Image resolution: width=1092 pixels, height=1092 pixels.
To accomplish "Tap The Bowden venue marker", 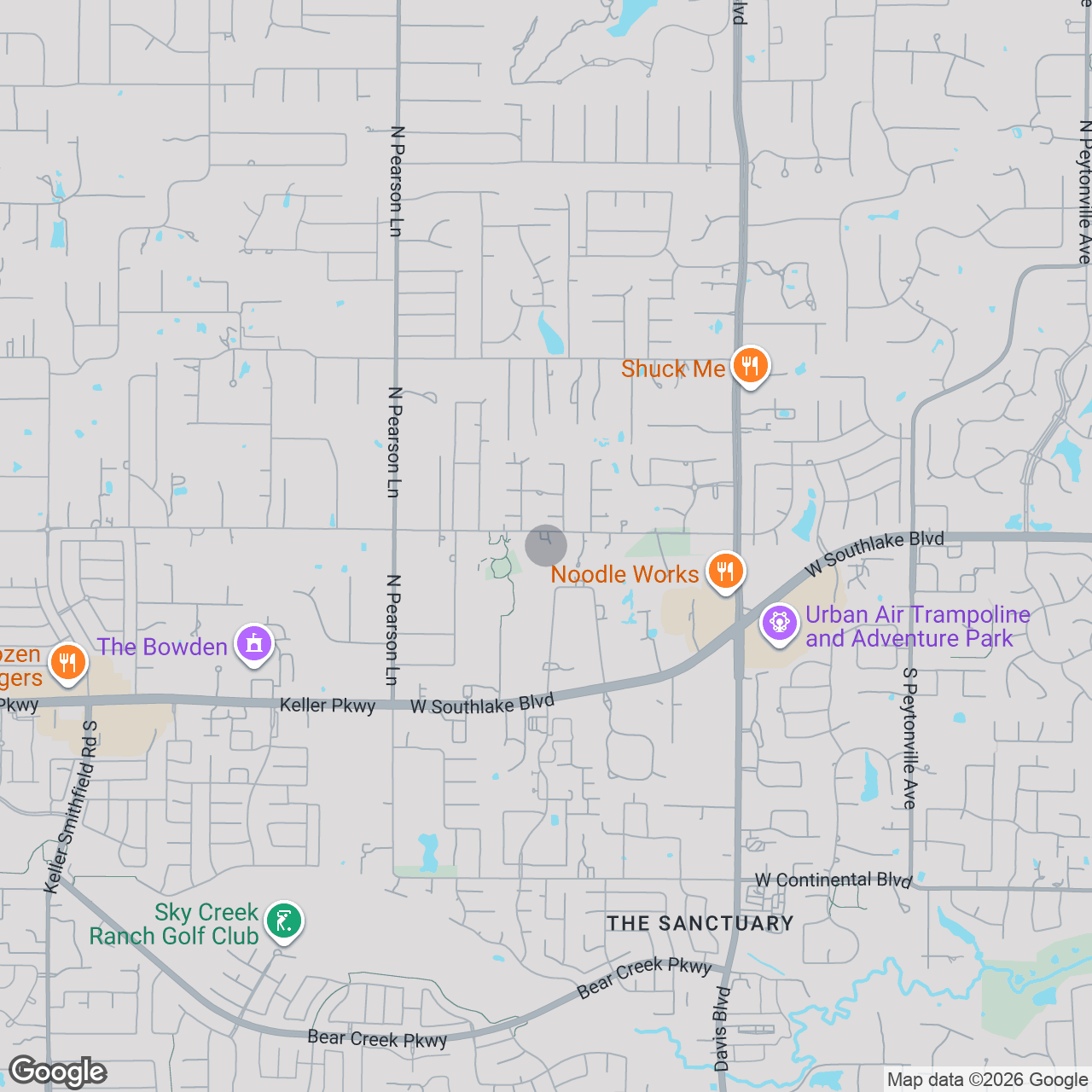I will (x=254, y=644).
